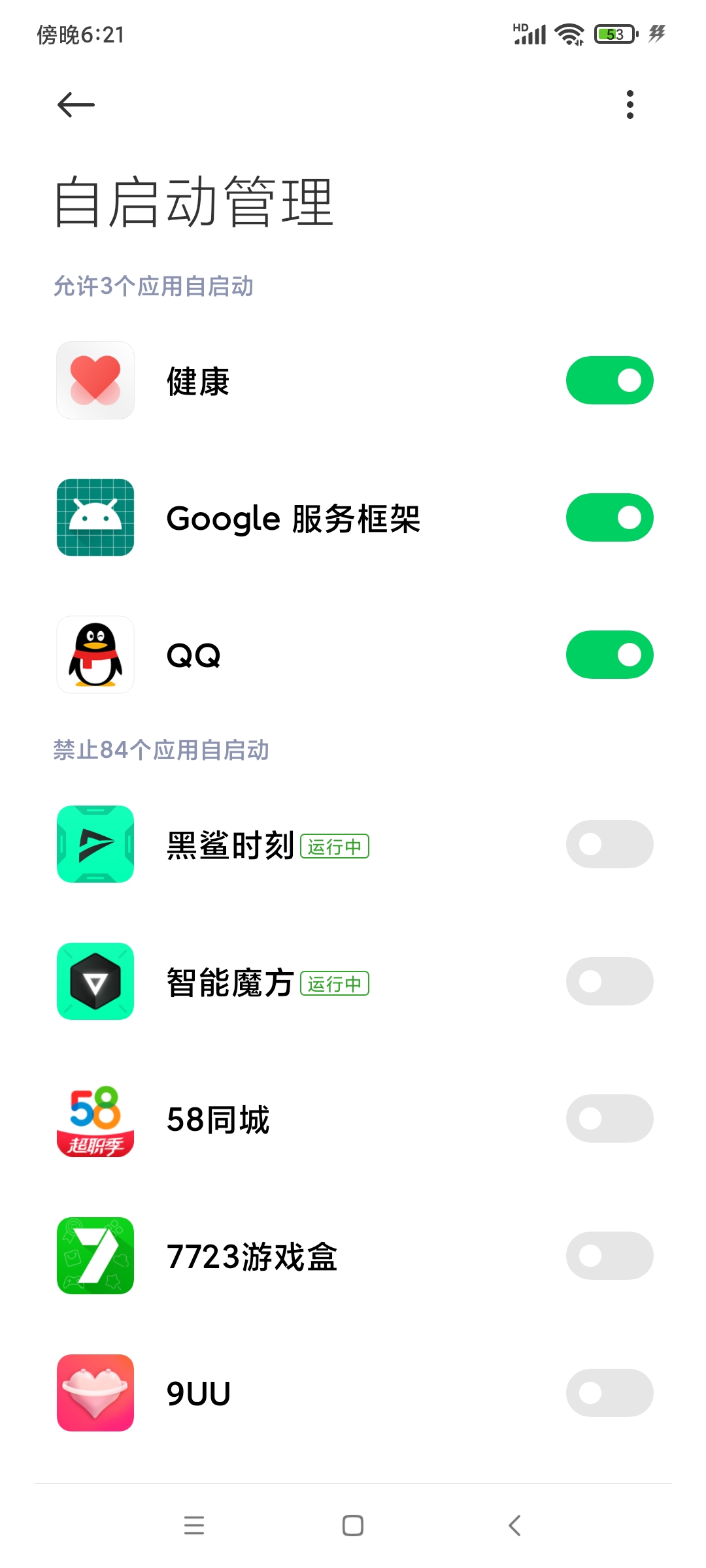Enable autostart for 7723游戏盒
Viewport: 706px width, 1568px height.
coord(609,1256)
